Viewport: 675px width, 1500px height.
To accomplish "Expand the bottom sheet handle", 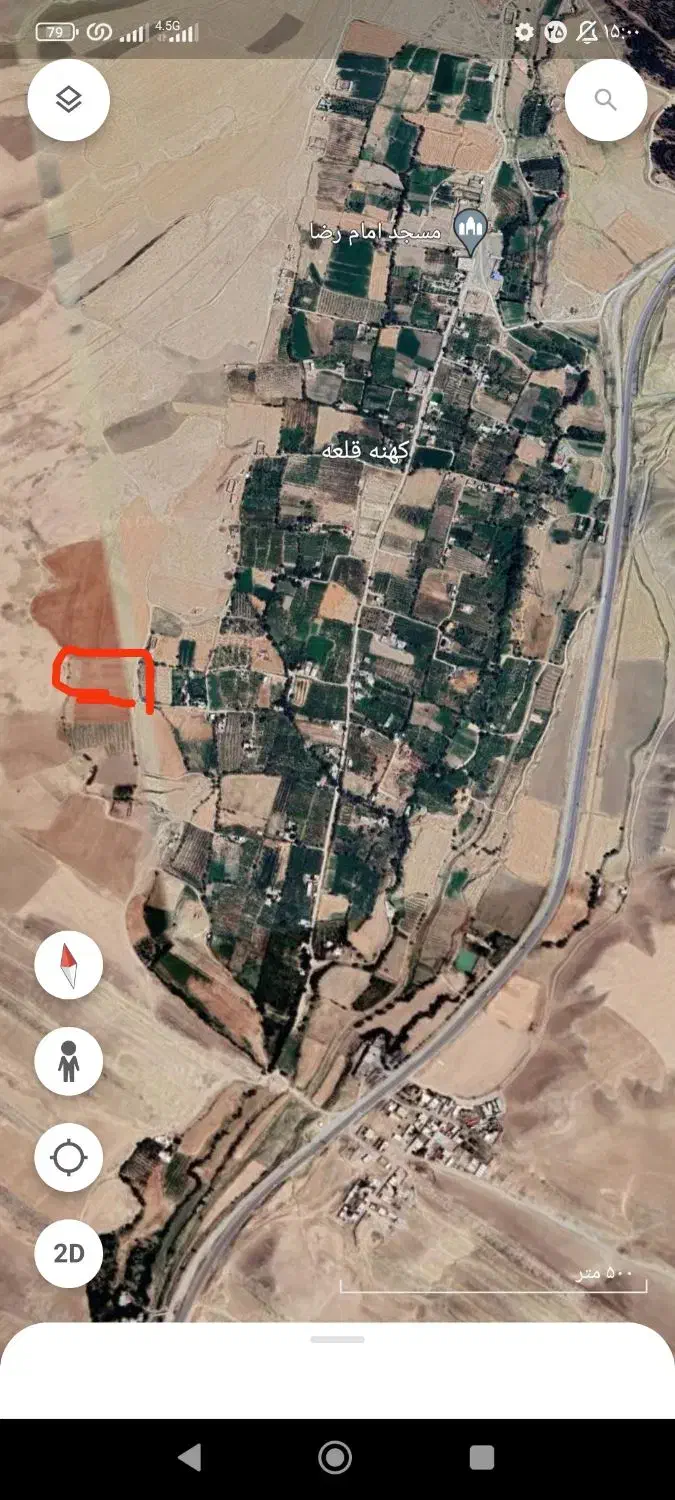I will pos(337,1339).
